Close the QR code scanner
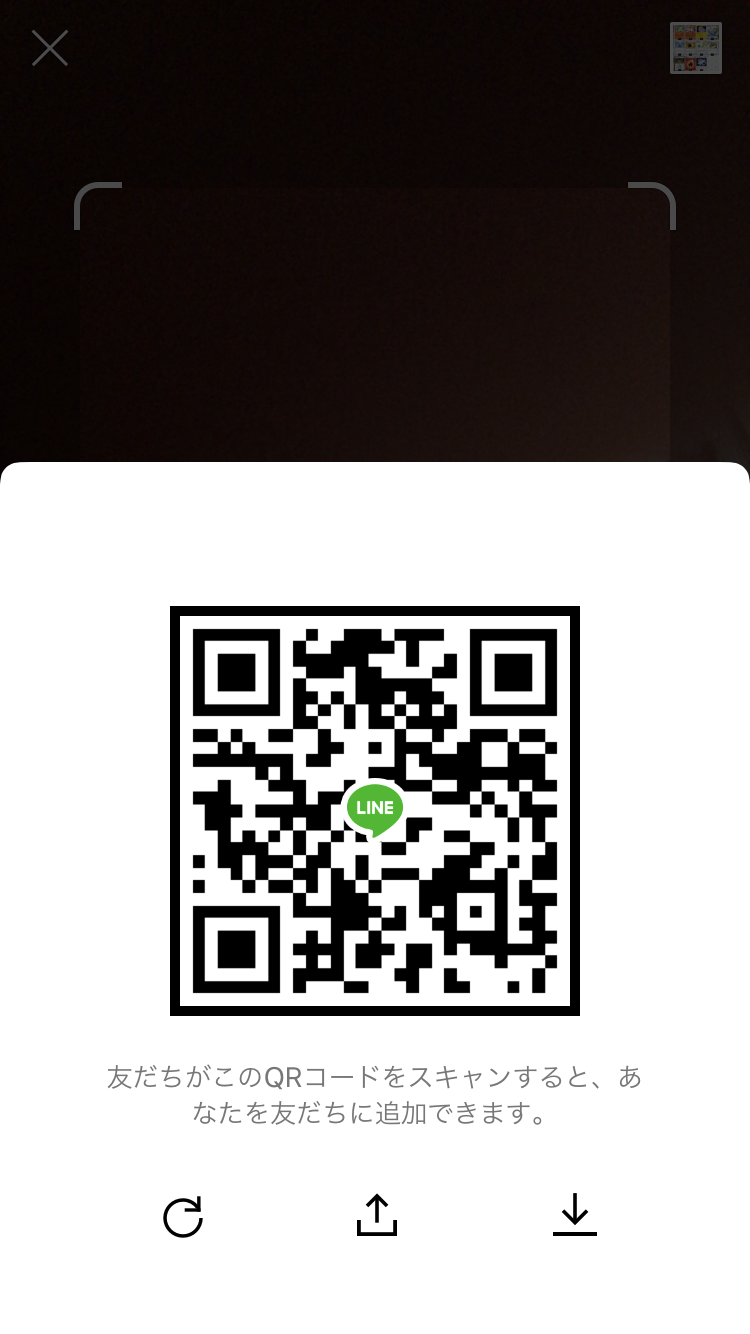 (x=49, y=48)
